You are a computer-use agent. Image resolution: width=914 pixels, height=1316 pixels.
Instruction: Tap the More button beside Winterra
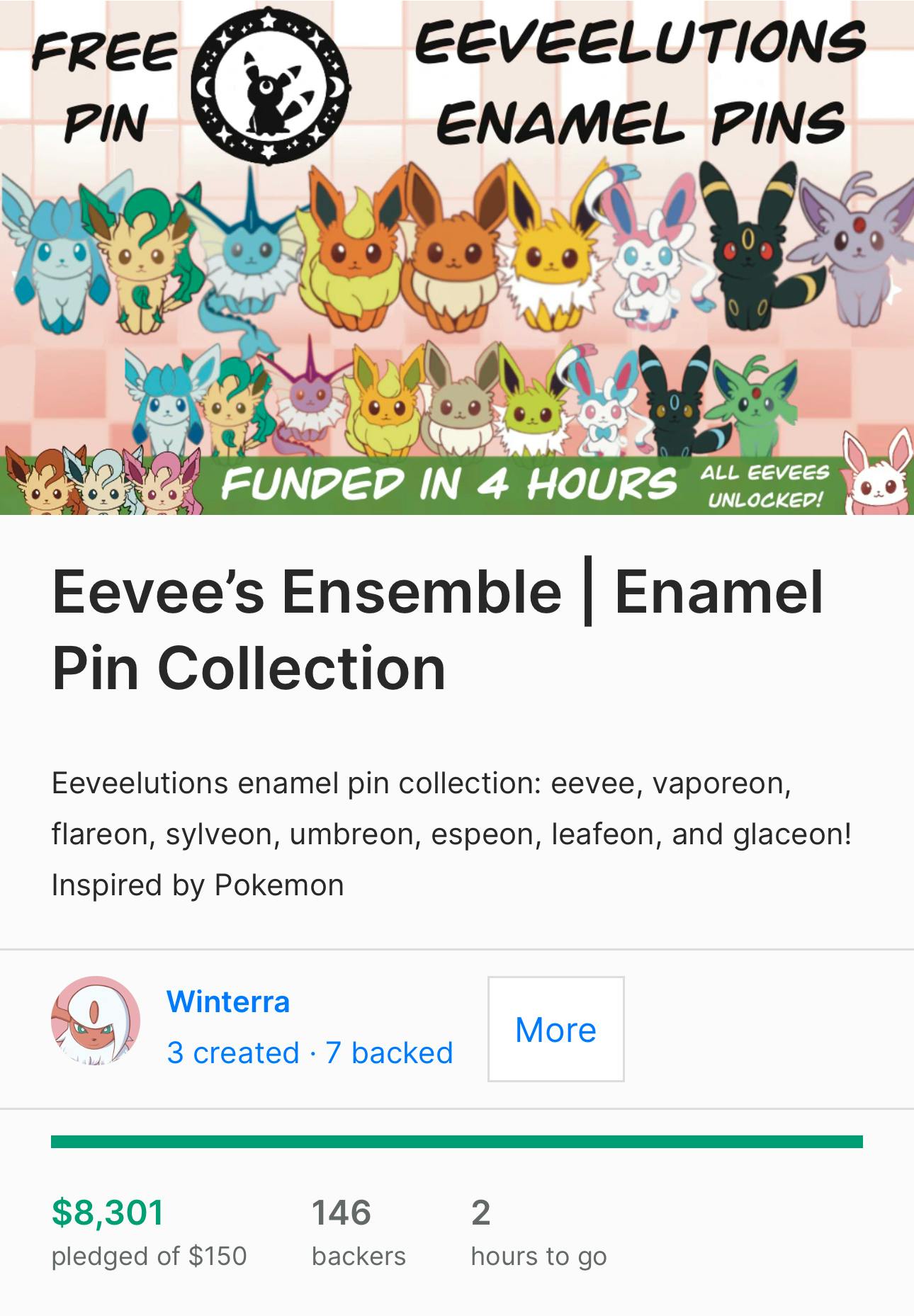point(555,1029)
